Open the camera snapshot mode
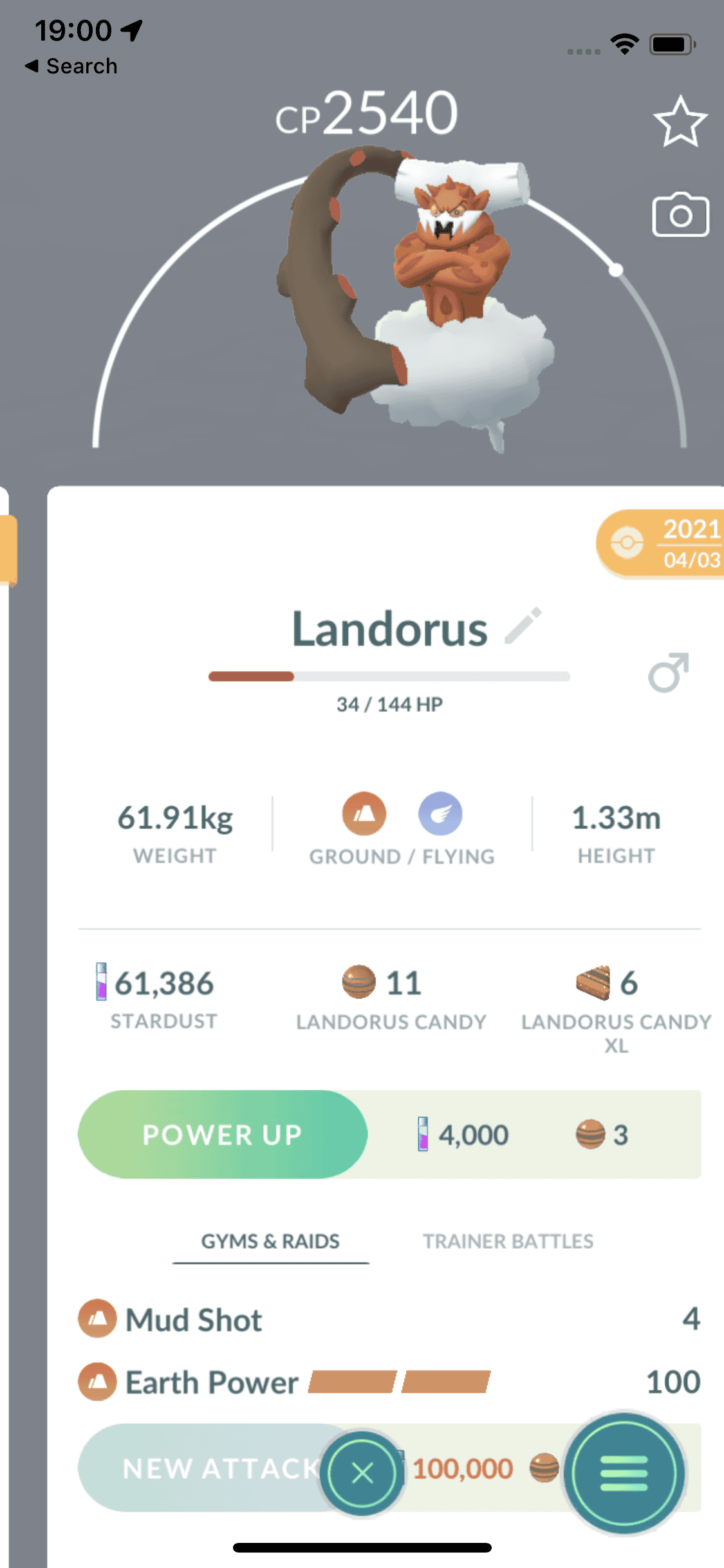The height and width of the screenshot is (1568, 724). [680, 215]
